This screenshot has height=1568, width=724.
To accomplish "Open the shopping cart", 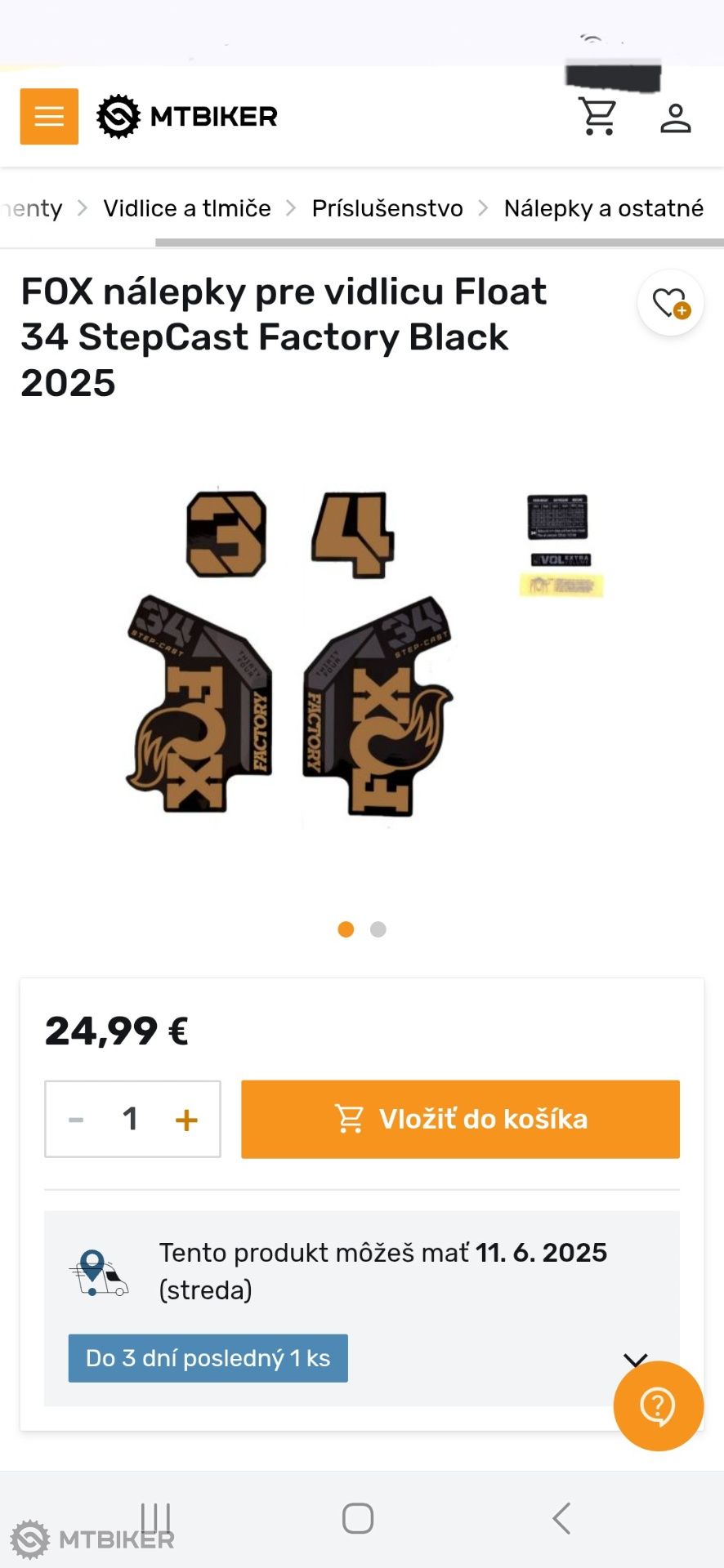I will (598, 117).
